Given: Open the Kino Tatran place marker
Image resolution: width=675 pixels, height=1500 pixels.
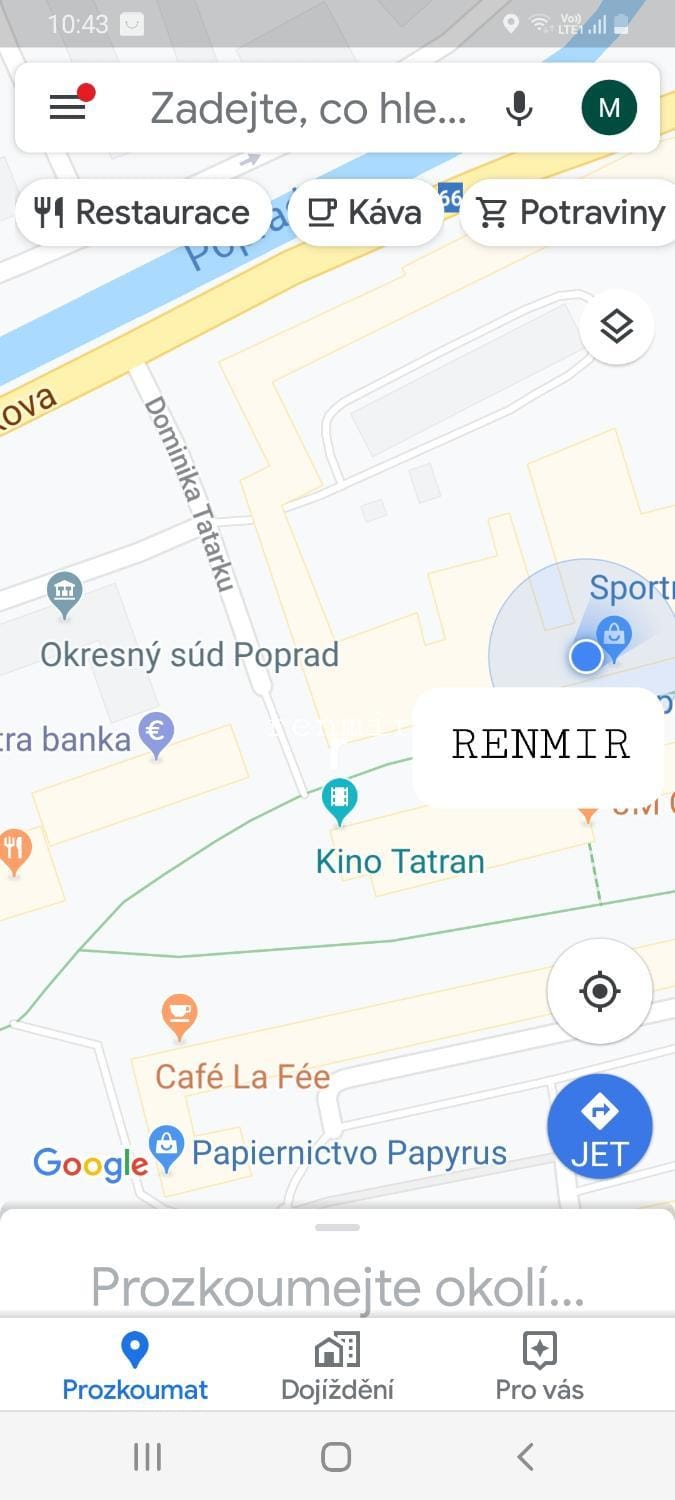Looking at the screenshot, I should [x=340, y=801].
